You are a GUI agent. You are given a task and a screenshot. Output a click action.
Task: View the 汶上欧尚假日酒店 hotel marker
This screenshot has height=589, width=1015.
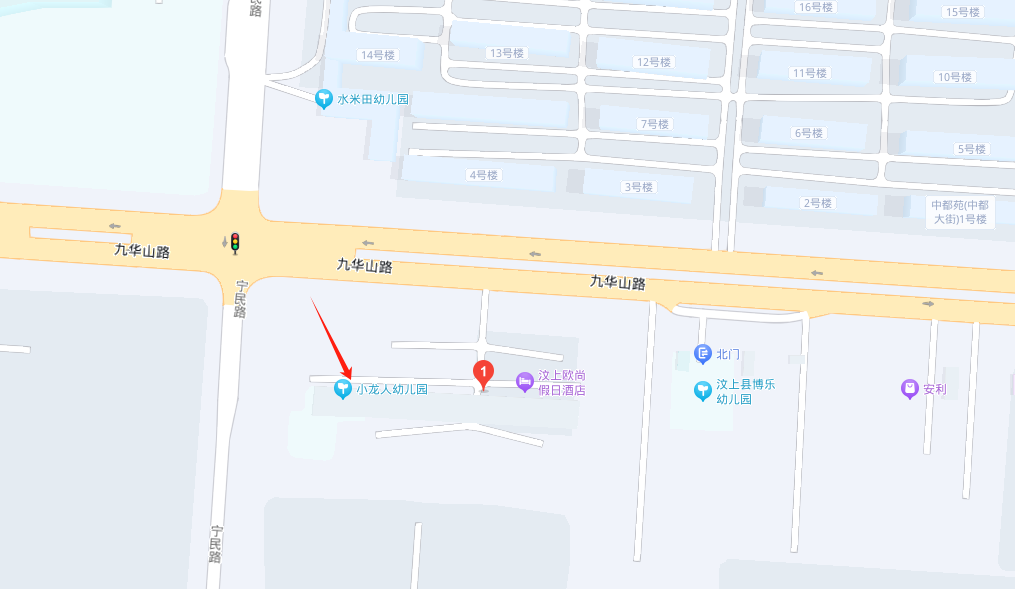[x=525, y=381]
